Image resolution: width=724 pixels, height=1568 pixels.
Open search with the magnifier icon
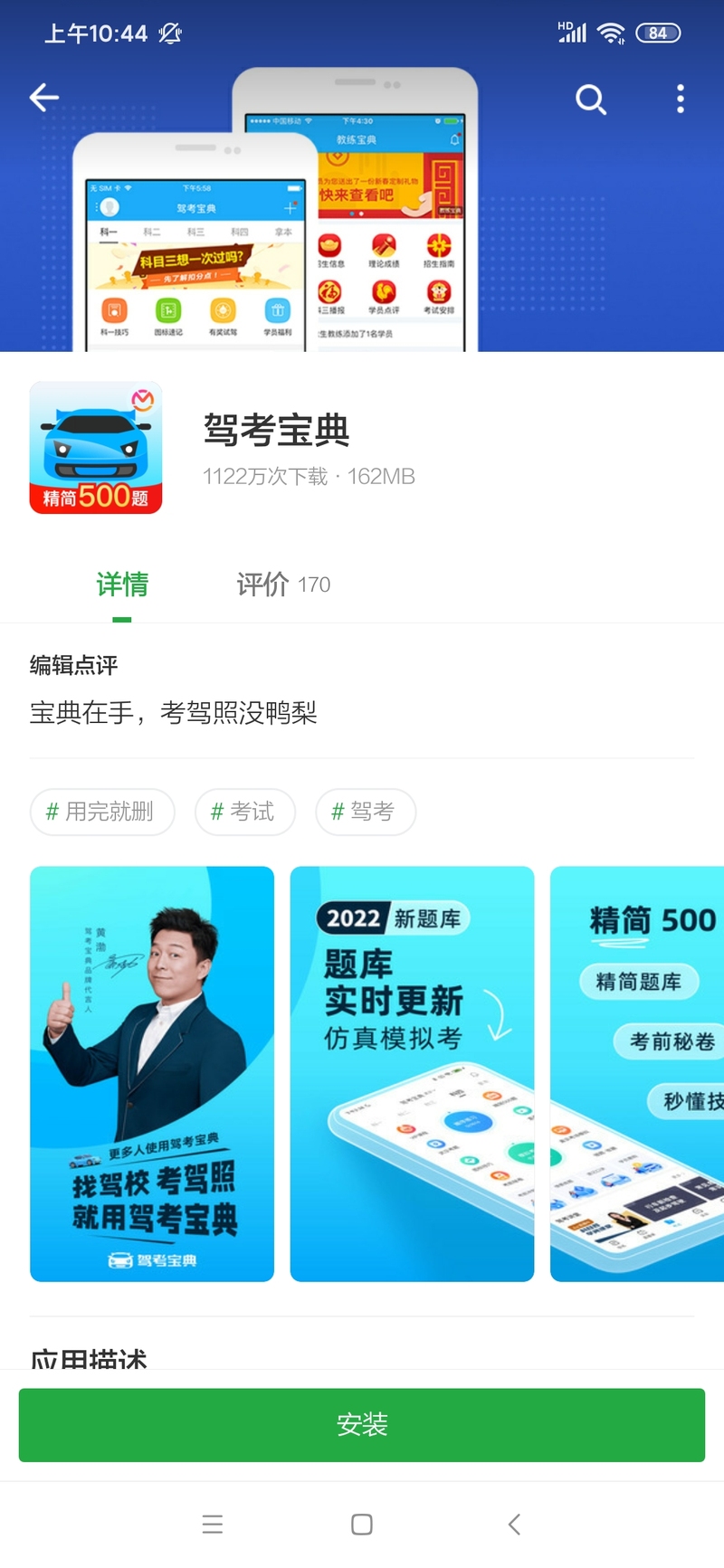pos(591,99)
